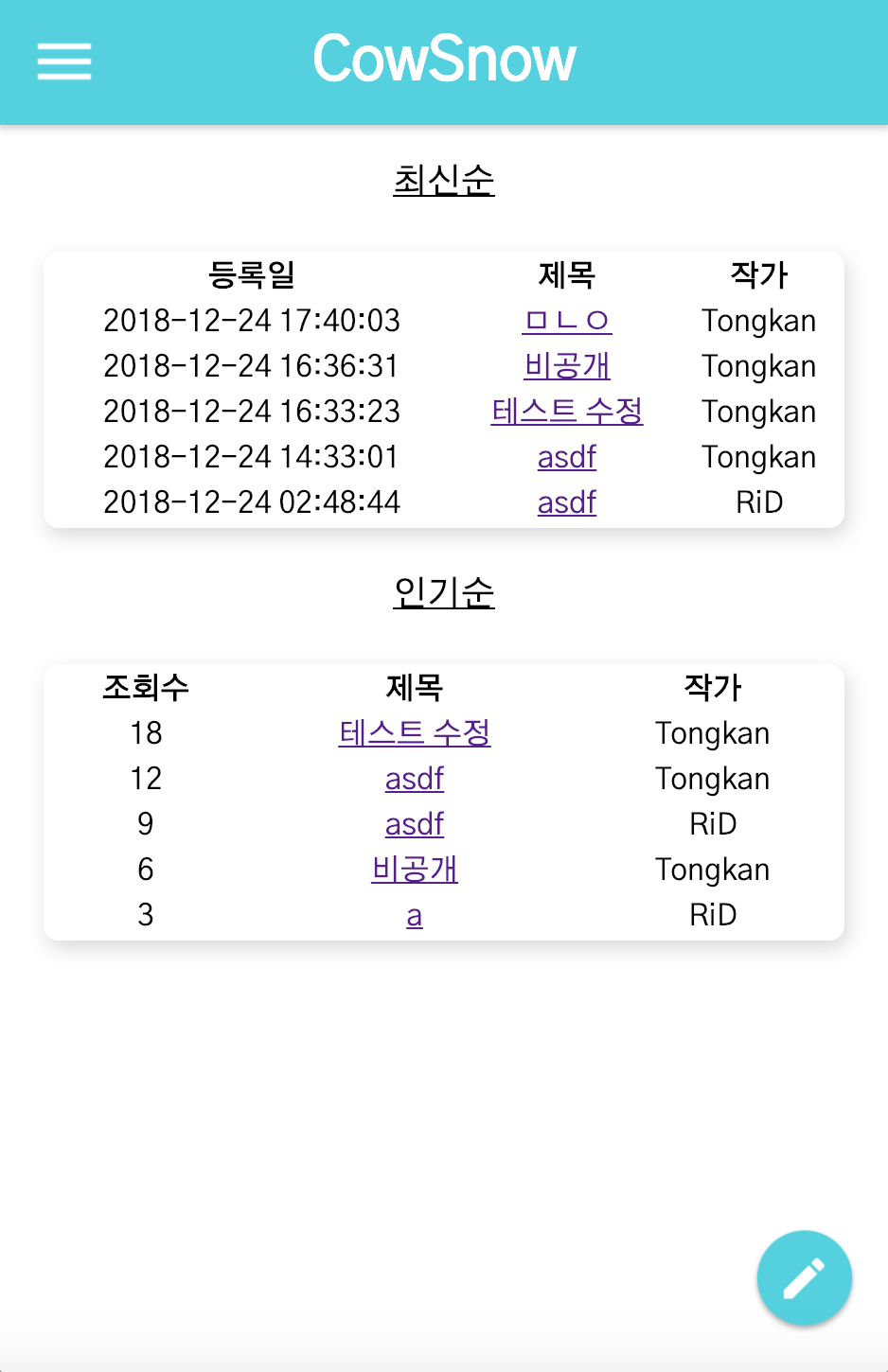Open the 최신순 section link

pyautogui.click(x=444, y=180)
